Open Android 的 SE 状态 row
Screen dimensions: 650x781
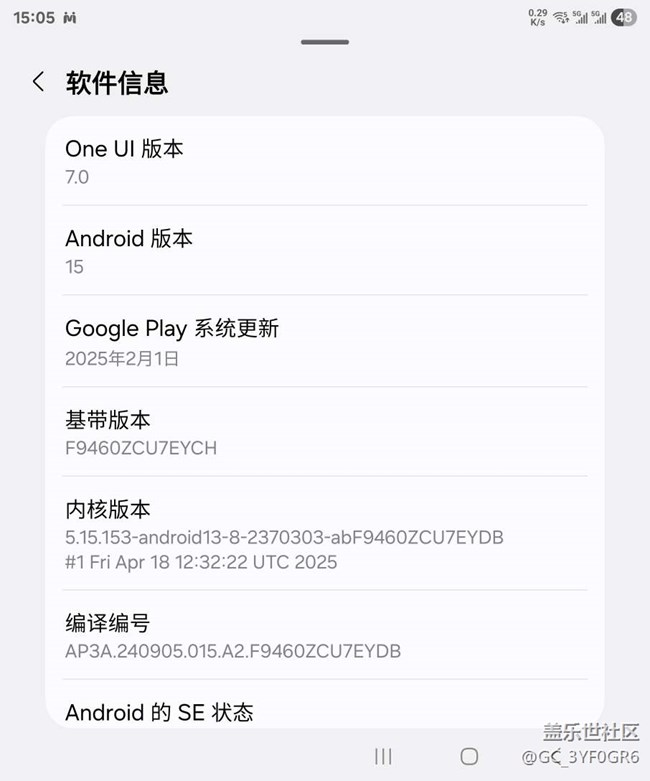[x=325, y=704]
